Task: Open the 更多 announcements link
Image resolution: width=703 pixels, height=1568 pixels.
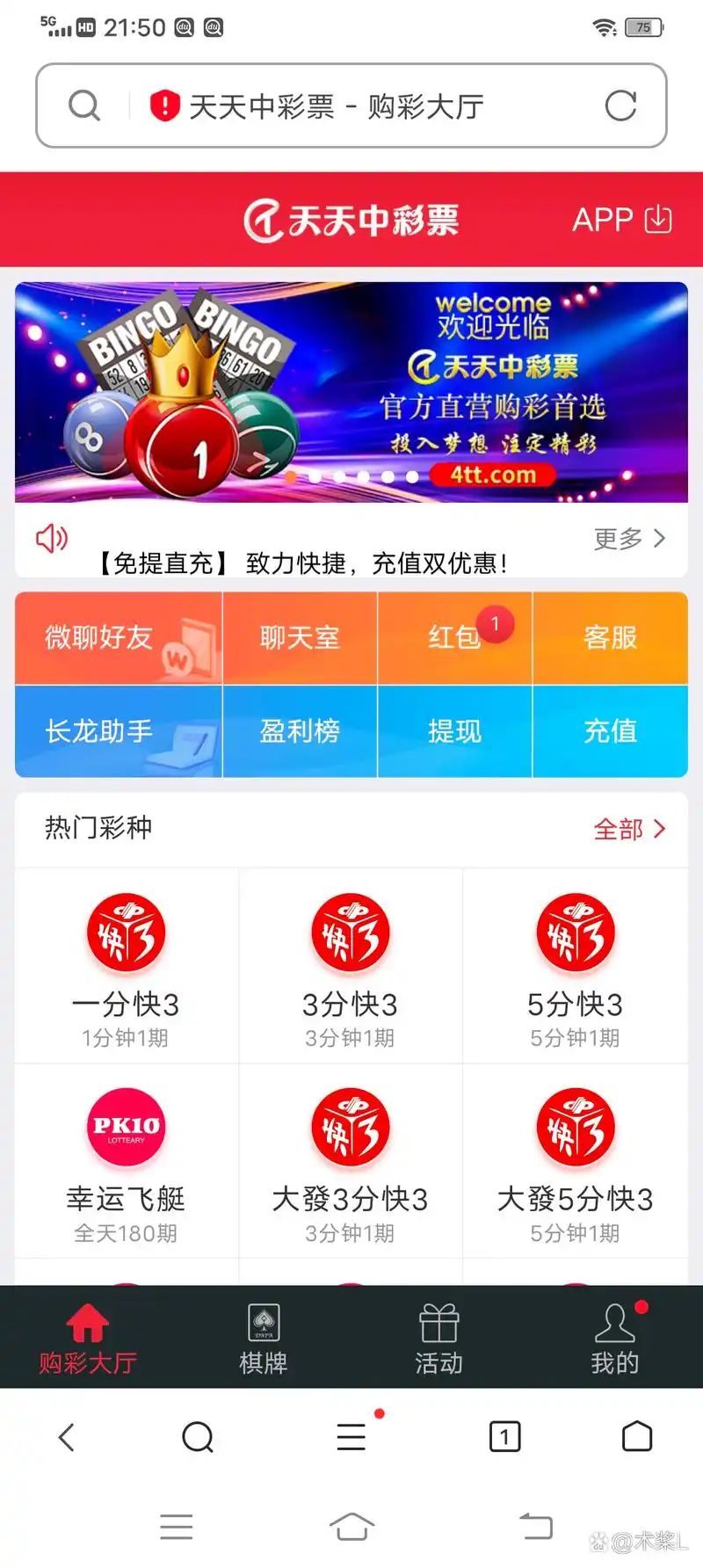Action: pos(629,539)
